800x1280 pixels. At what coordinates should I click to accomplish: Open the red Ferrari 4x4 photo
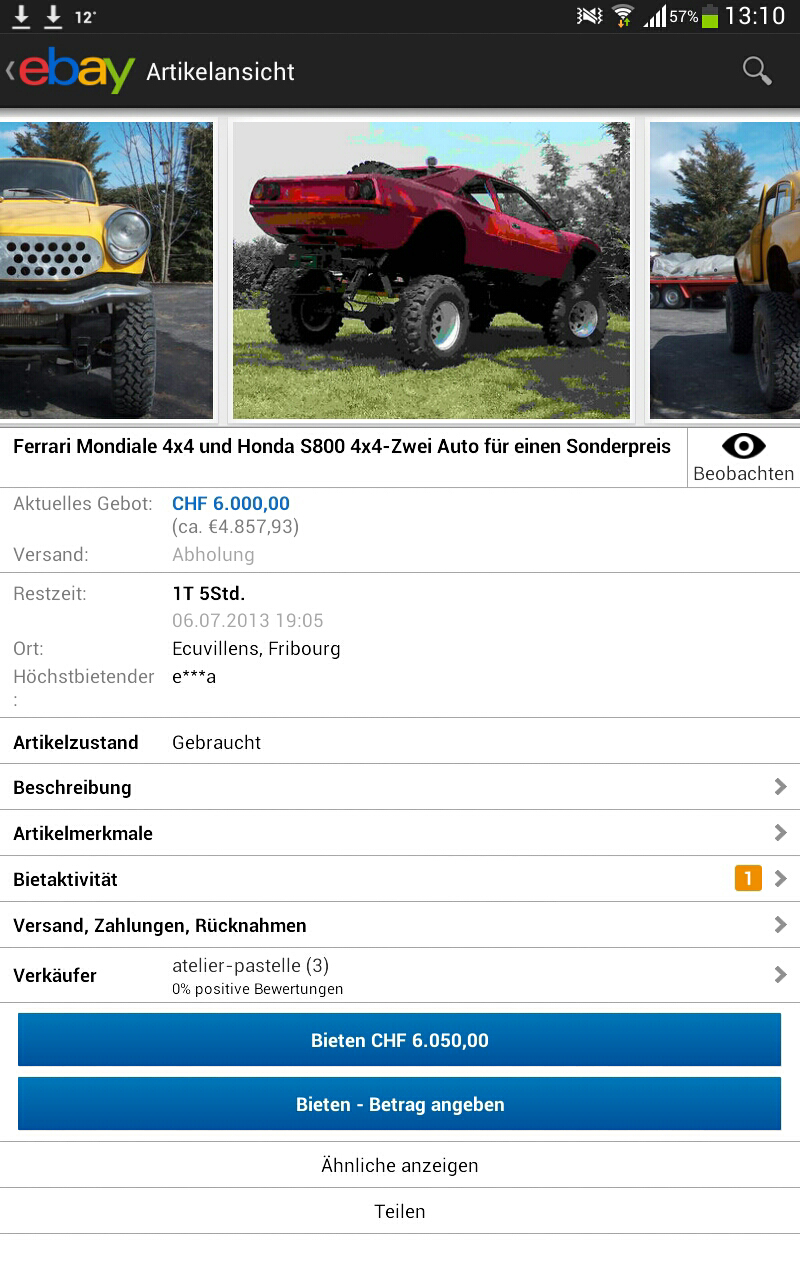click(431, 270)
